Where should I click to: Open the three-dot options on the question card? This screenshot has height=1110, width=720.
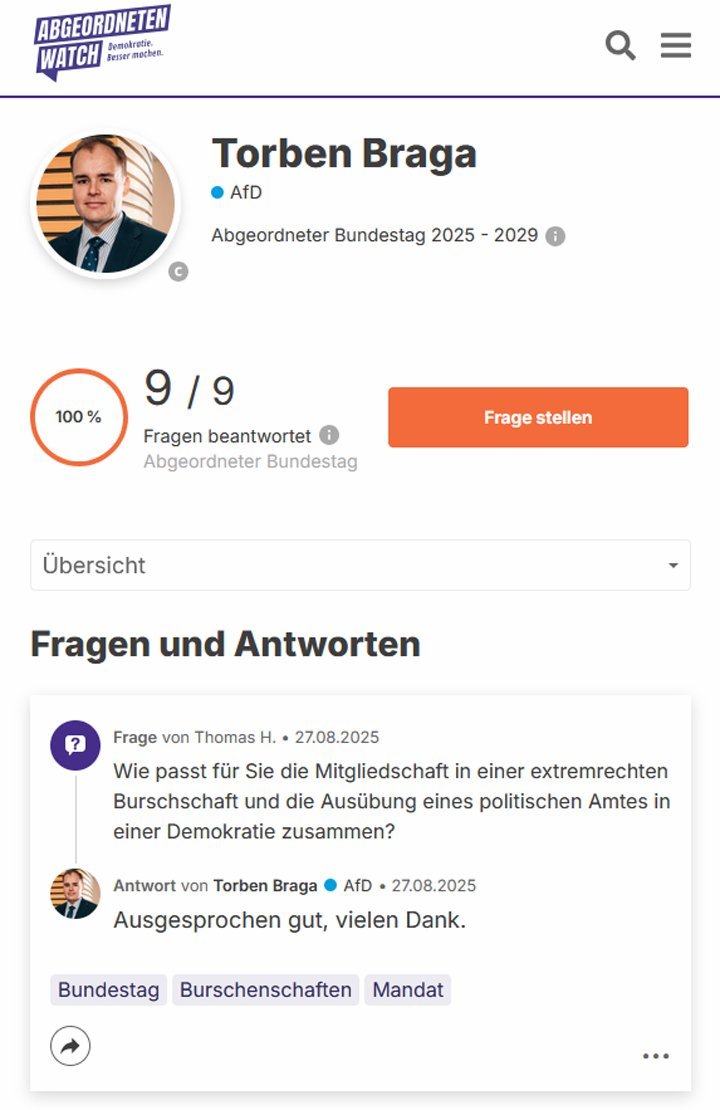click(x=655, y=1056)
